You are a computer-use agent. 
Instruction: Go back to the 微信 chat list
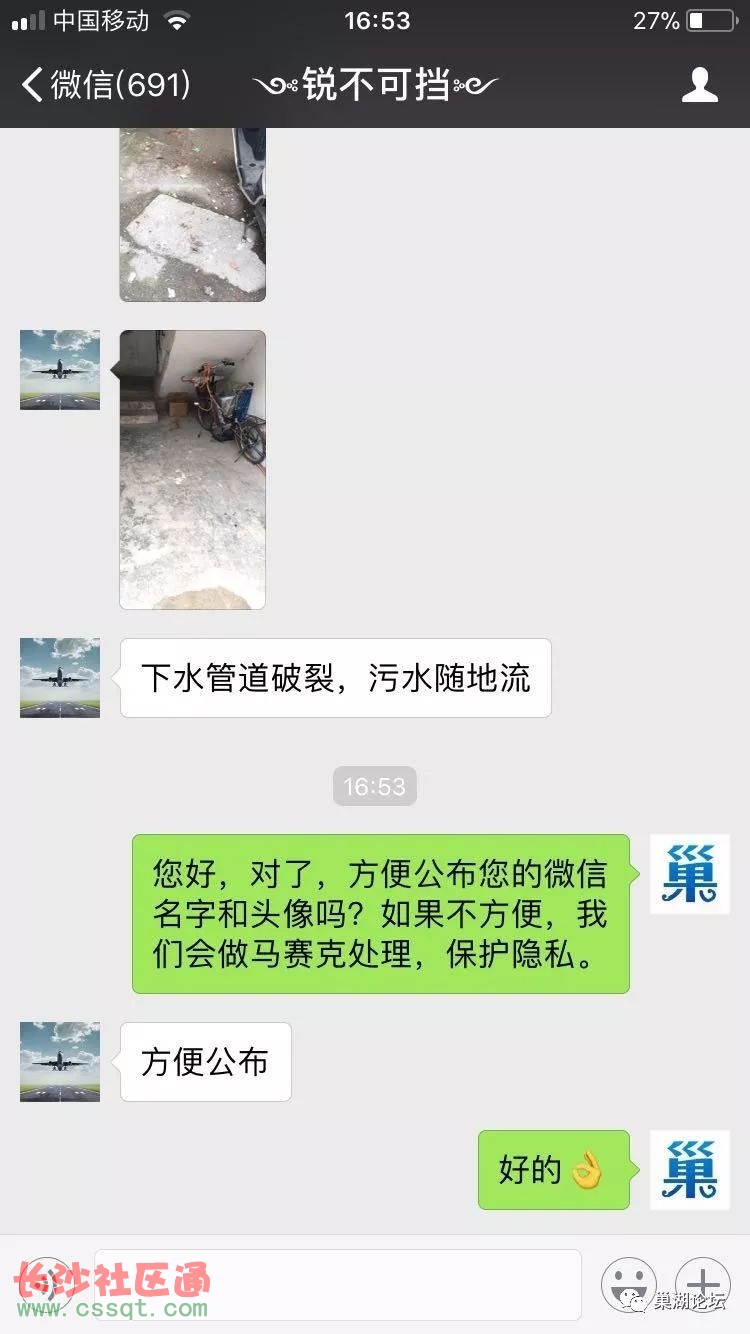(105, 85)
